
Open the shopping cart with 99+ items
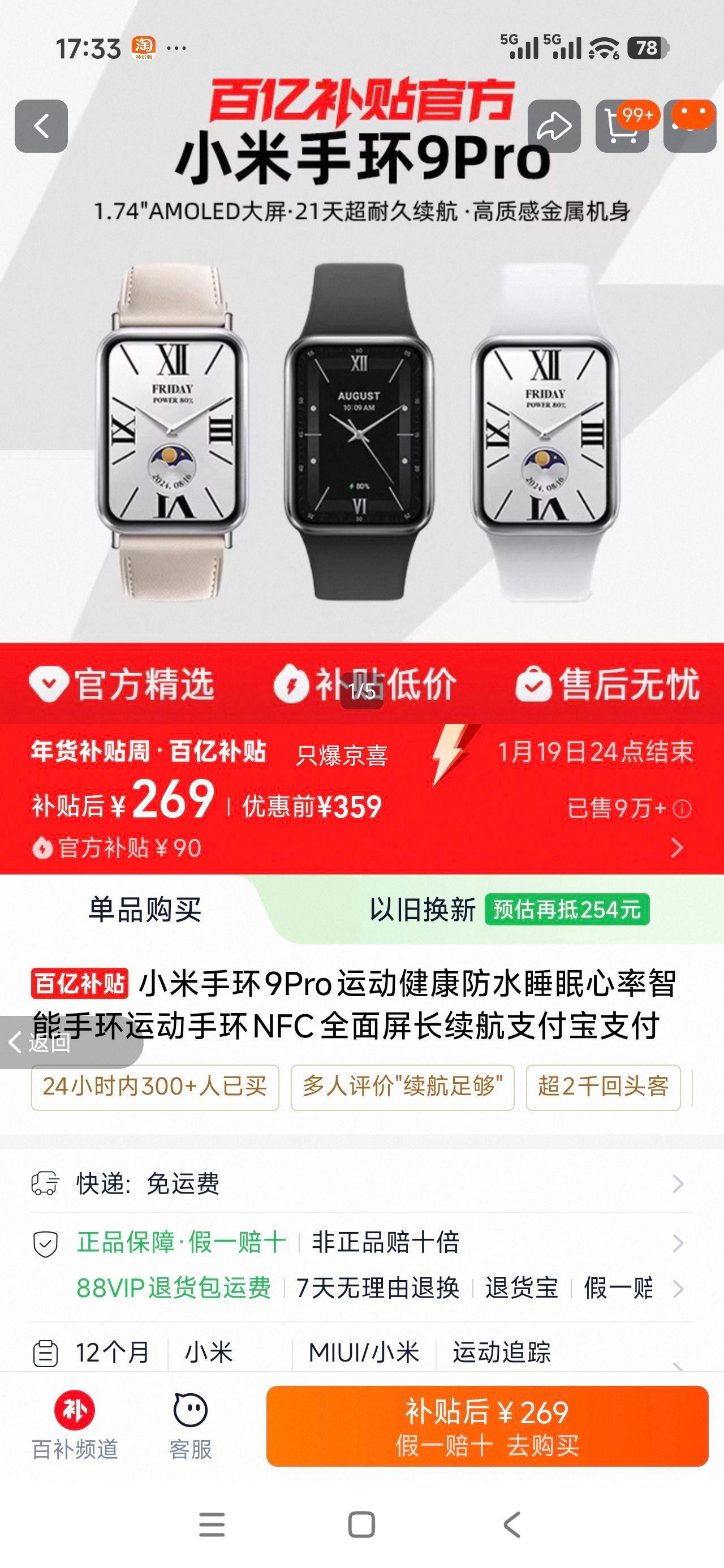624,125
